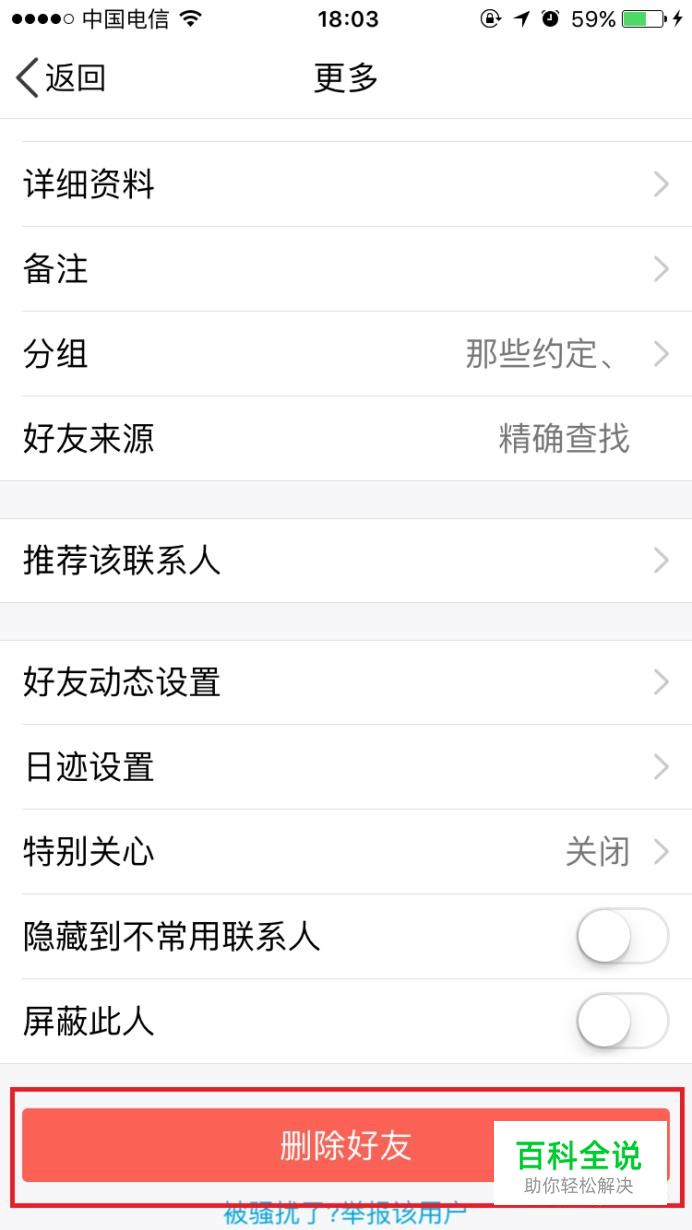Viewport: 692px width, 1230px height.
Task: Enable 屏蔽此人 switch
Action: (621, 1021)
